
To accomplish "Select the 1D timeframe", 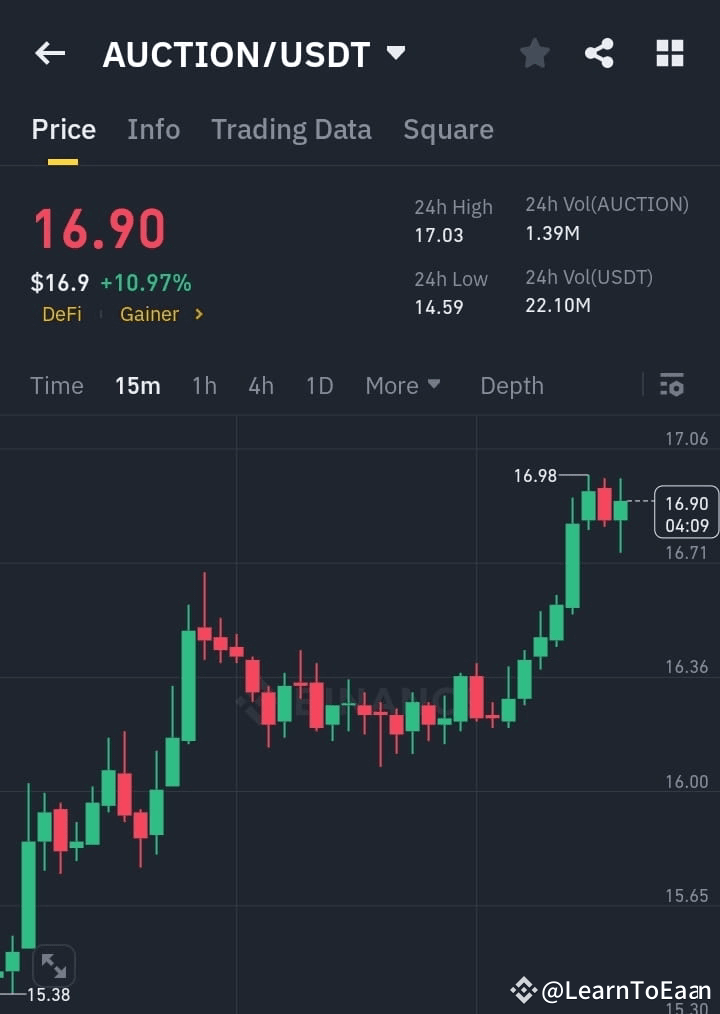I will click(x=319, y=385).
